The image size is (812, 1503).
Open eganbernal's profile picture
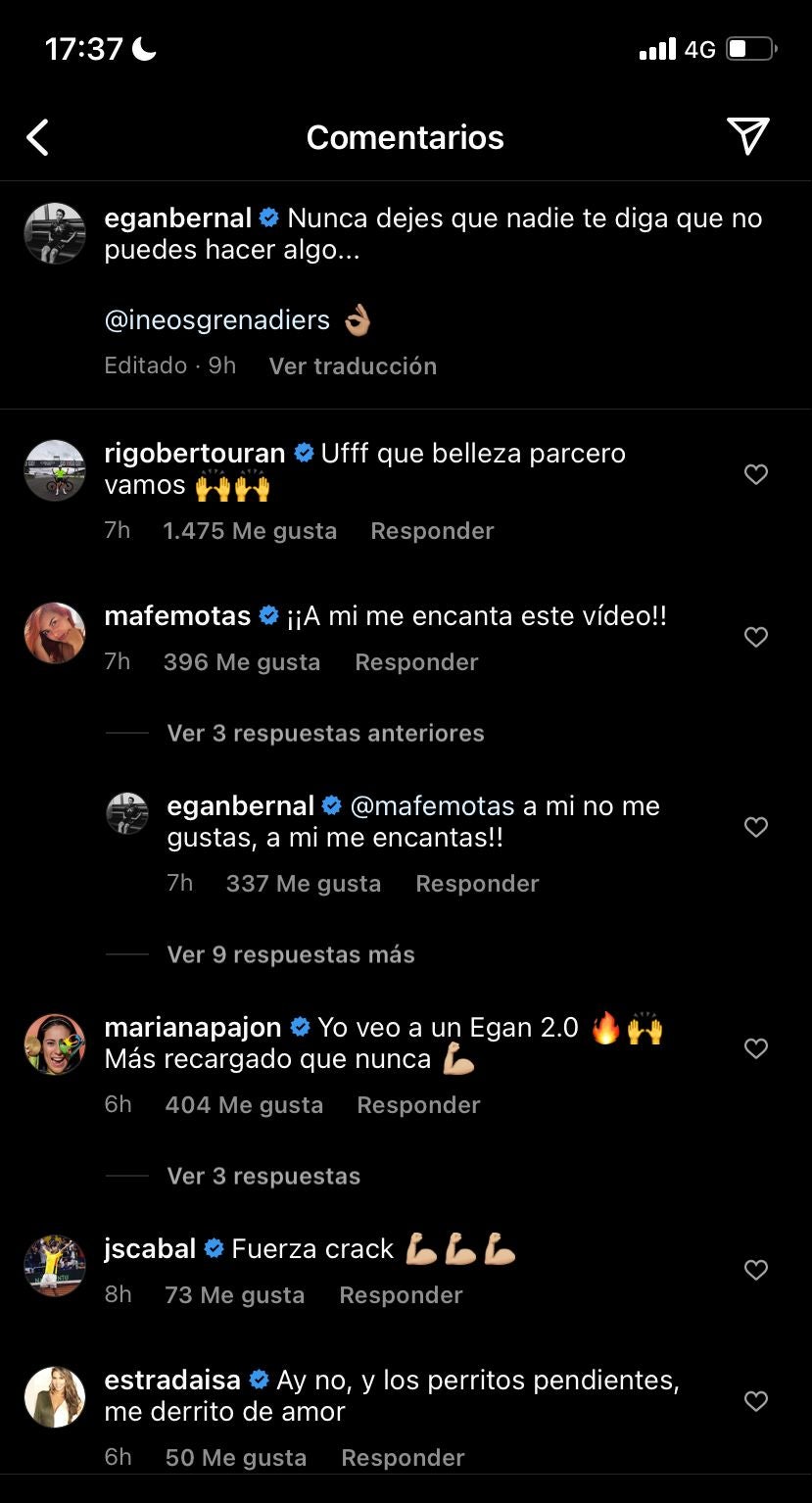[54, 233]
